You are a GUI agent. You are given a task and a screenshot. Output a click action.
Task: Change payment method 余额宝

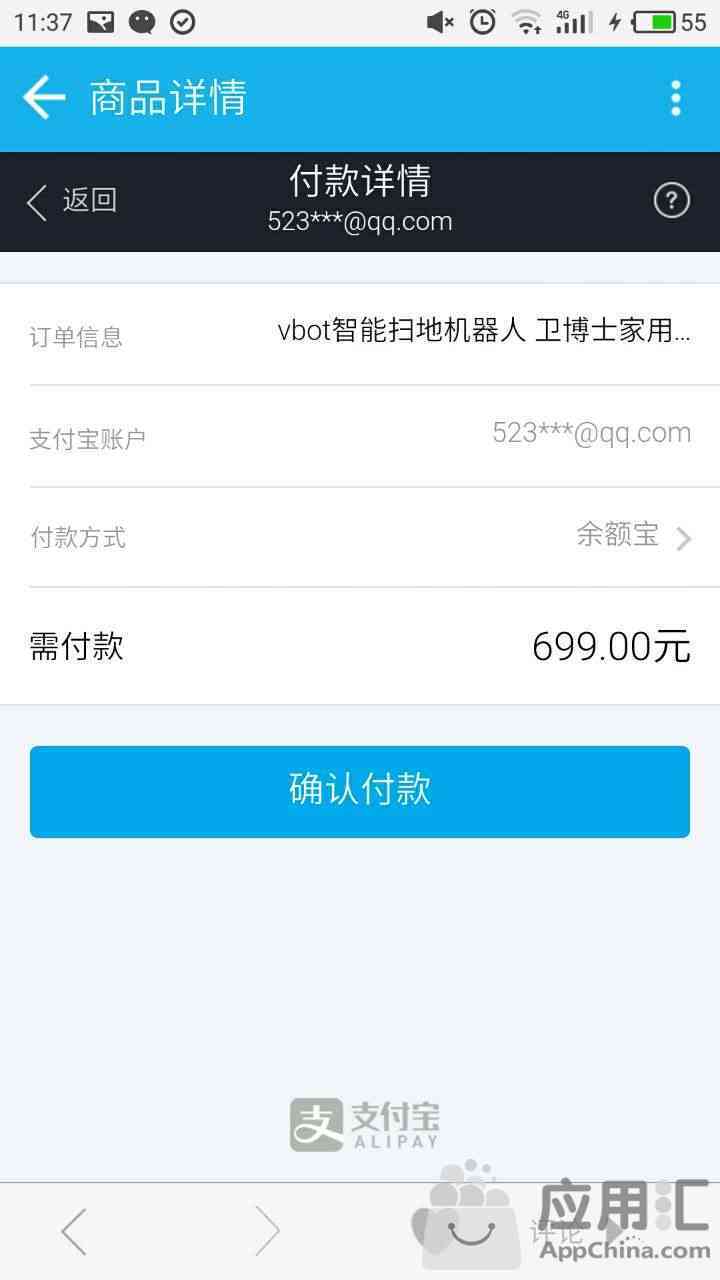(x=360, y=537)
